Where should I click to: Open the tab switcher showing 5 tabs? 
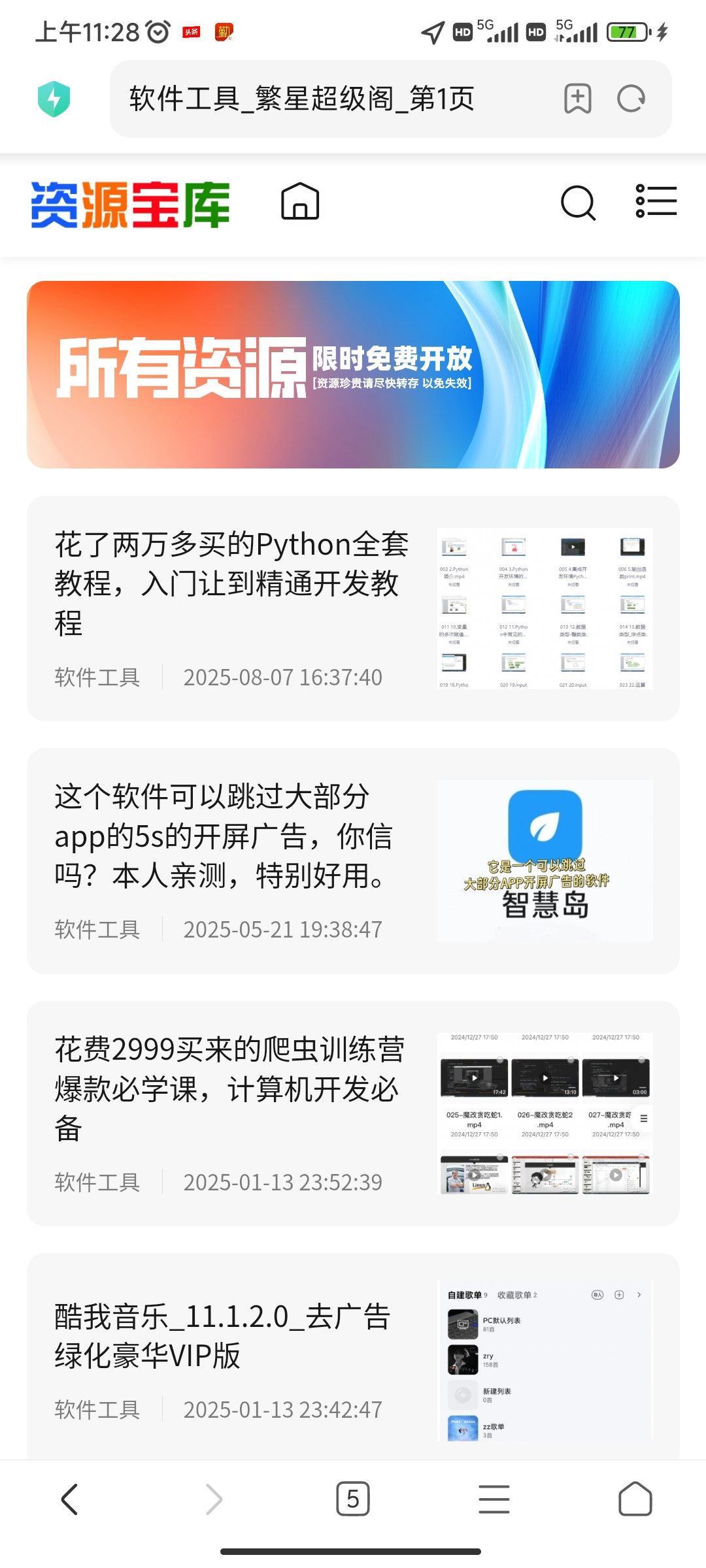pyautogui.click(x=353, y=1499)
